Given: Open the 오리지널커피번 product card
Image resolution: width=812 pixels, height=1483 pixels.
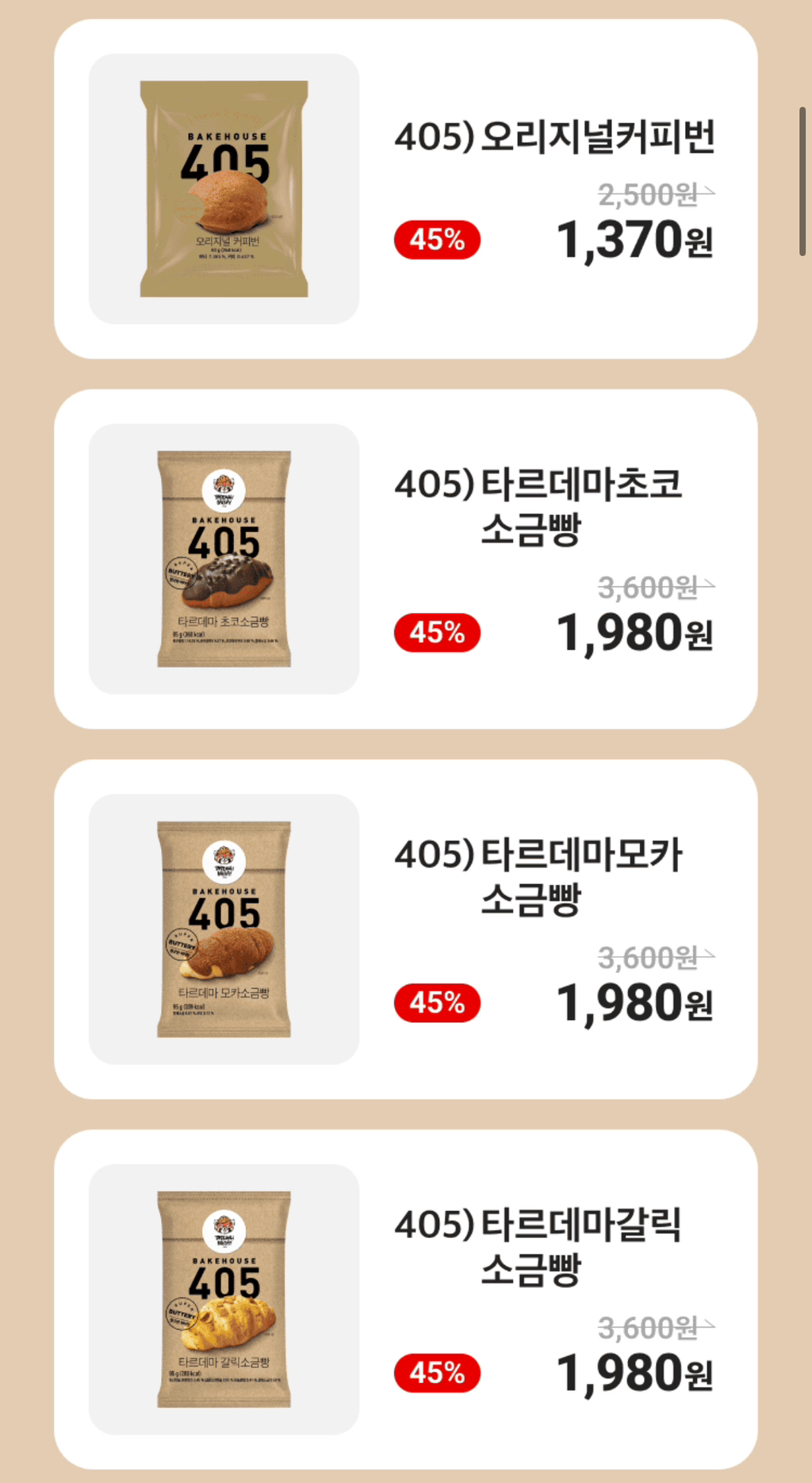Looking at the screenshot, I should (x=406, y=188).
